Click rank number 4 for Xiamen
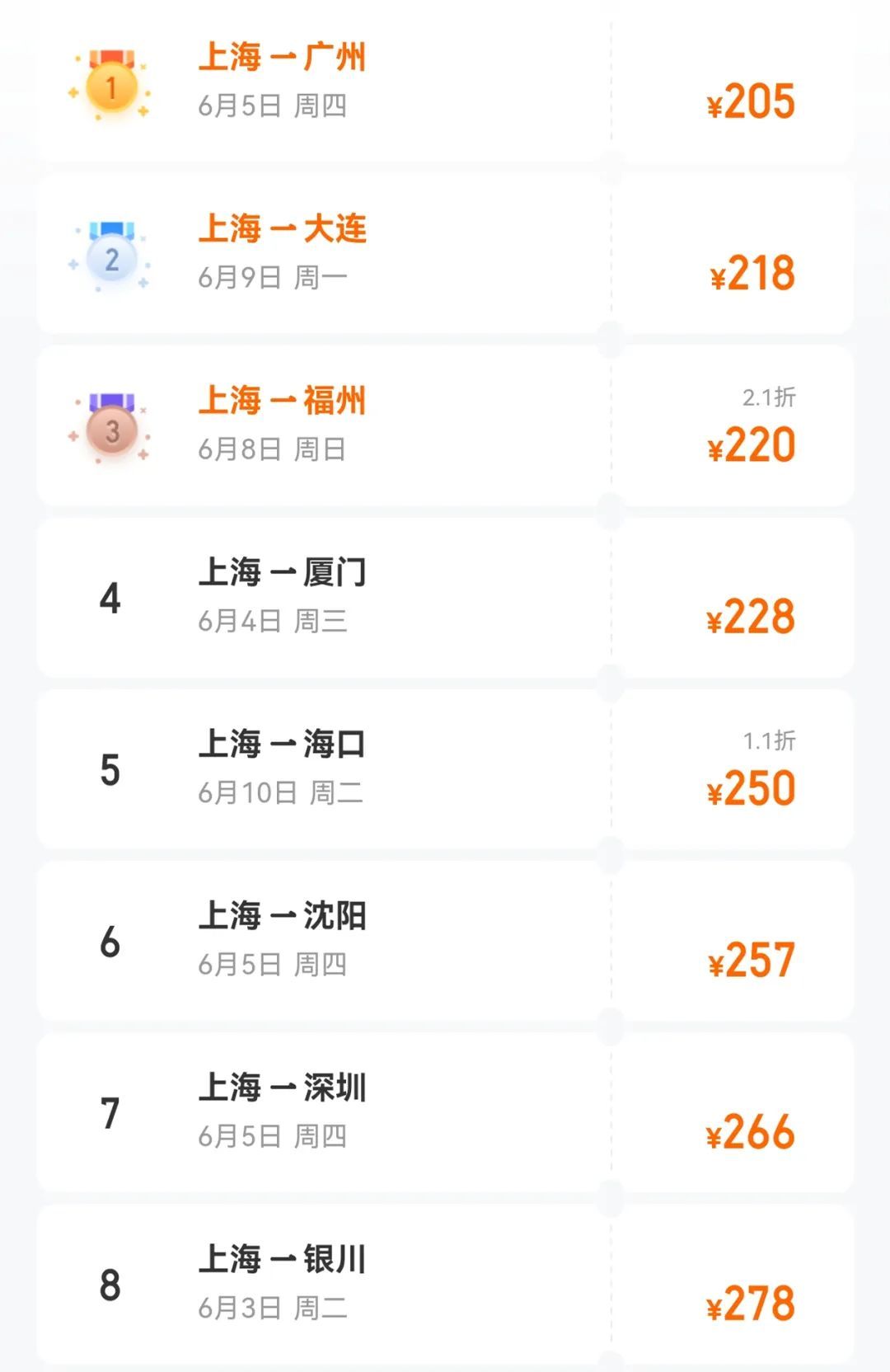 (x=111, y=598)
